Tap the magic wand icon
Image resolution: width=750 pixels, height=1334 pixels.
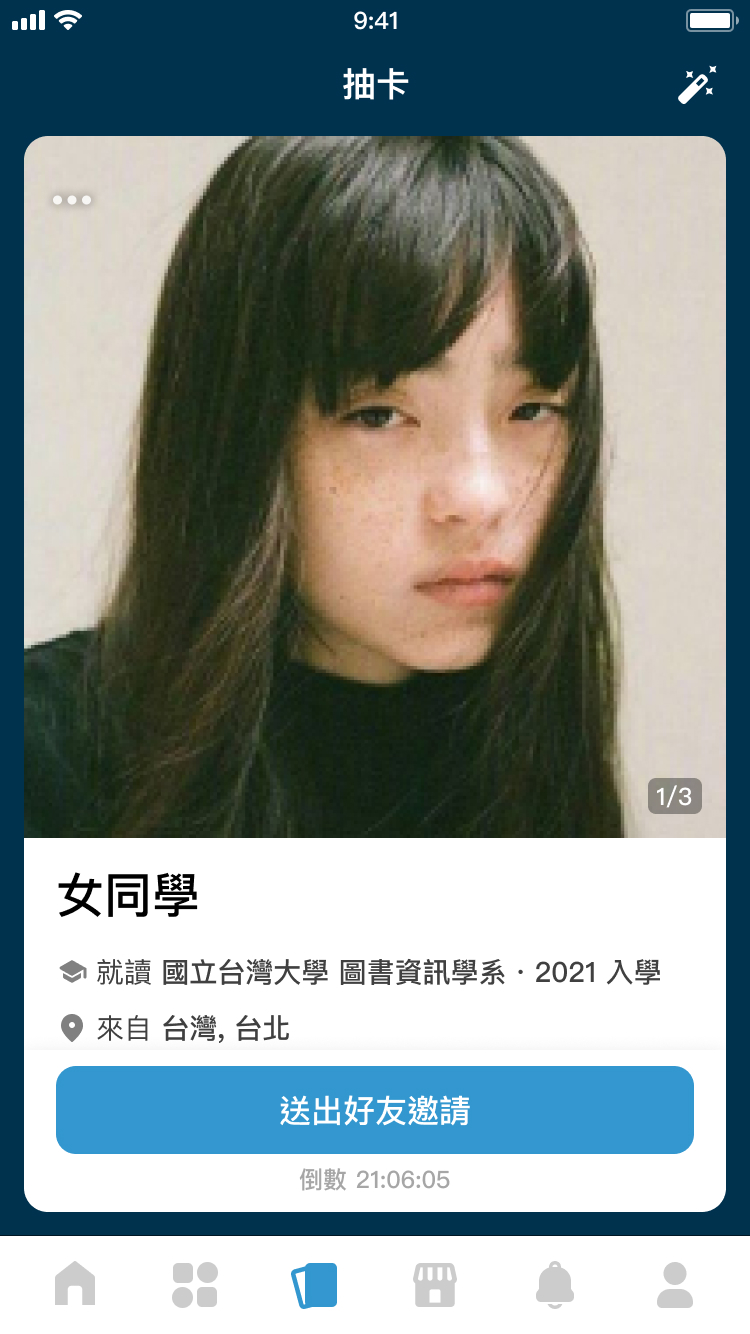[697, 85]
